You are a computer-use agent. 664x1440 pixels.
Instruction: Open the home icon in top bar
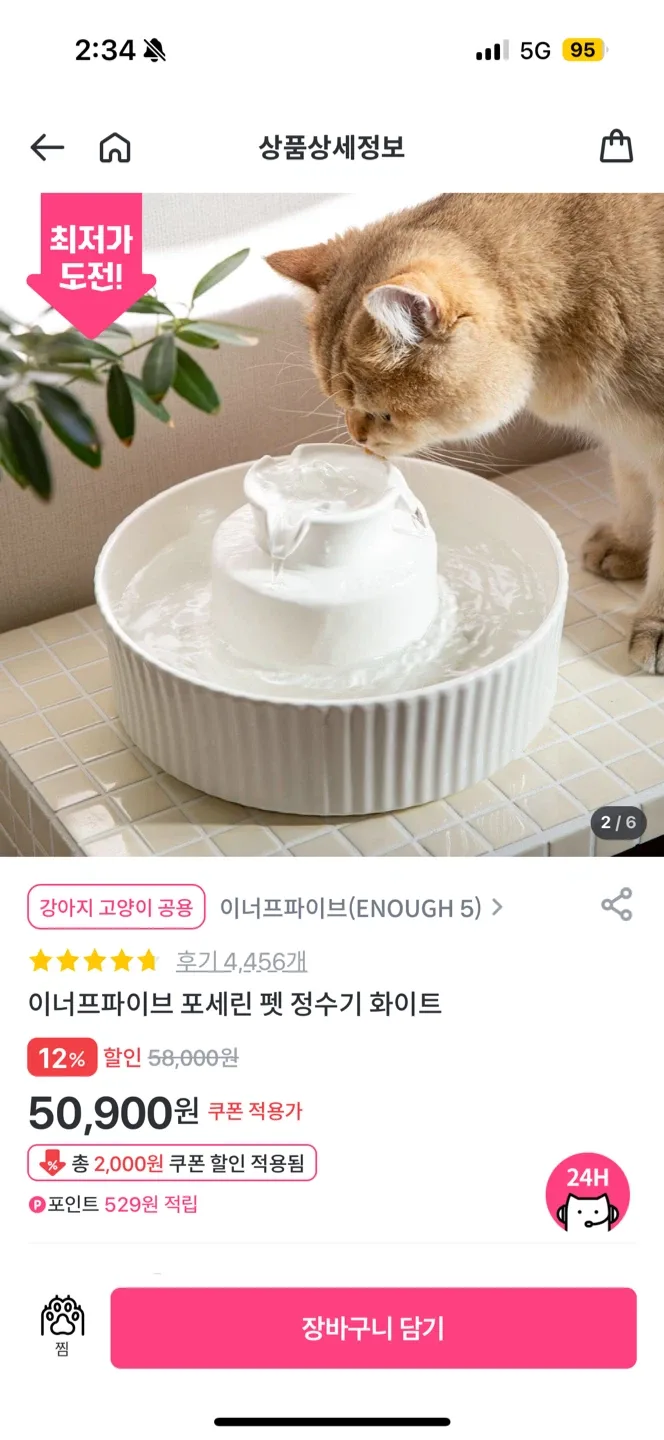coord(115,148)
